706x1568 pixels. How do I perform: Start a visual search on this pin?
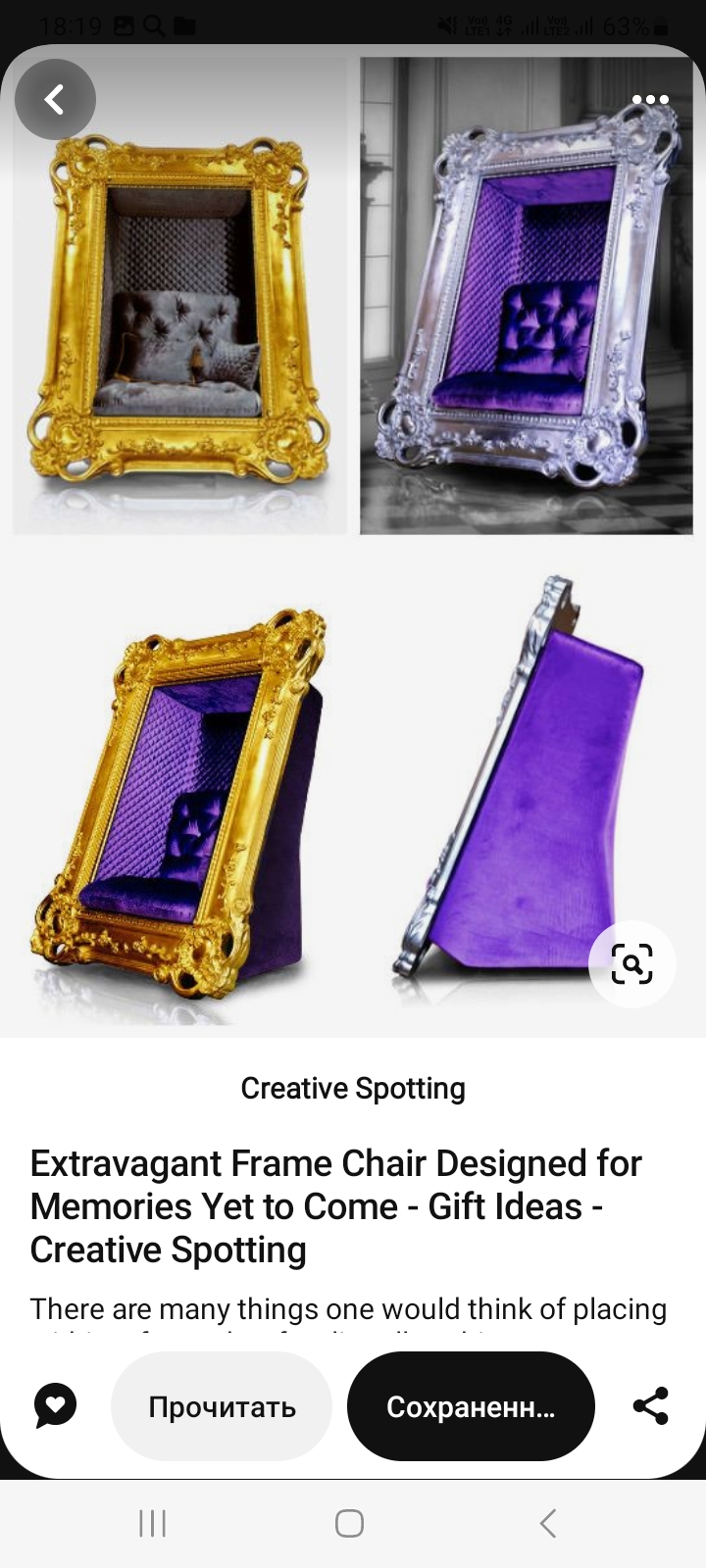tap(631, 964)
